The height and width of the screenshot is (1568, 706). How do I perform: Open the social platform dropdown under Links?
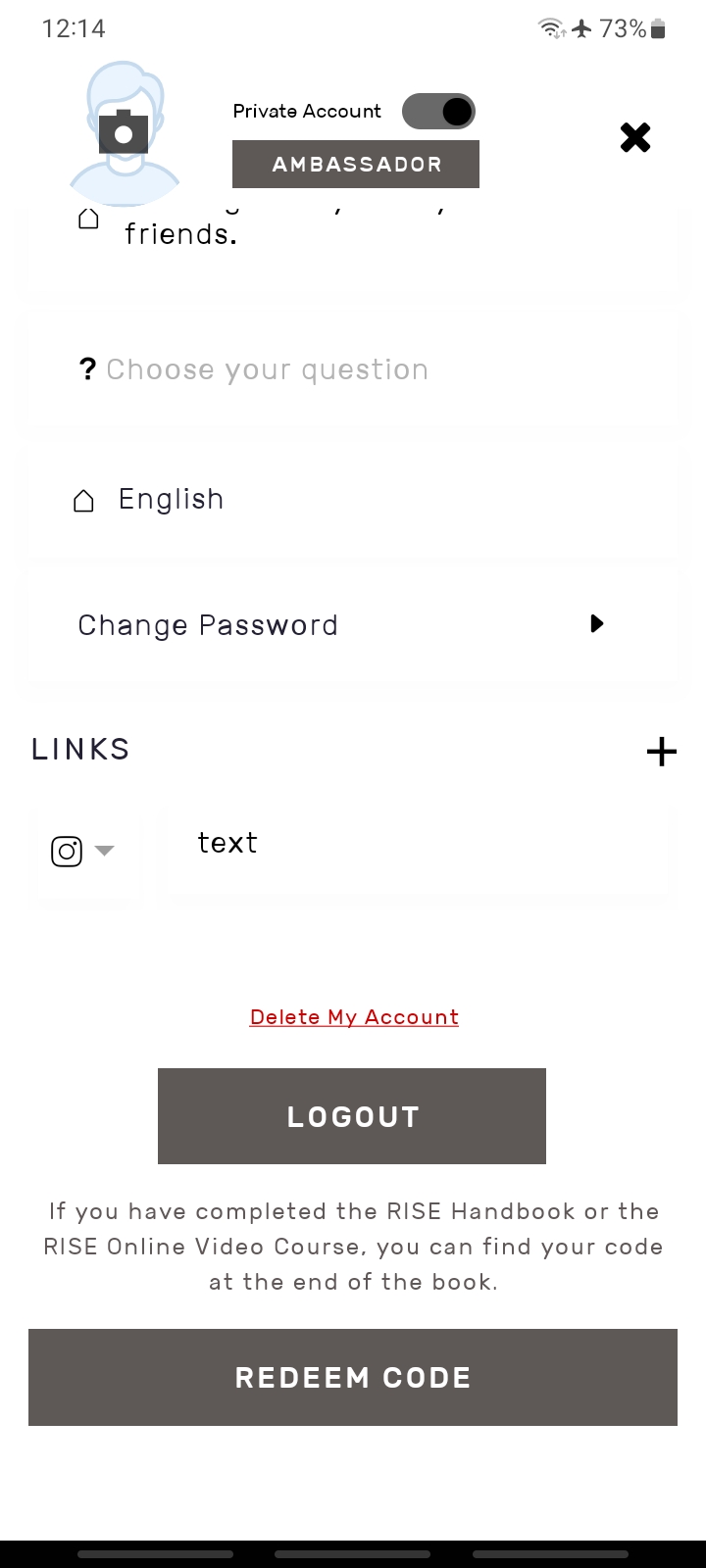pos(105,851)
